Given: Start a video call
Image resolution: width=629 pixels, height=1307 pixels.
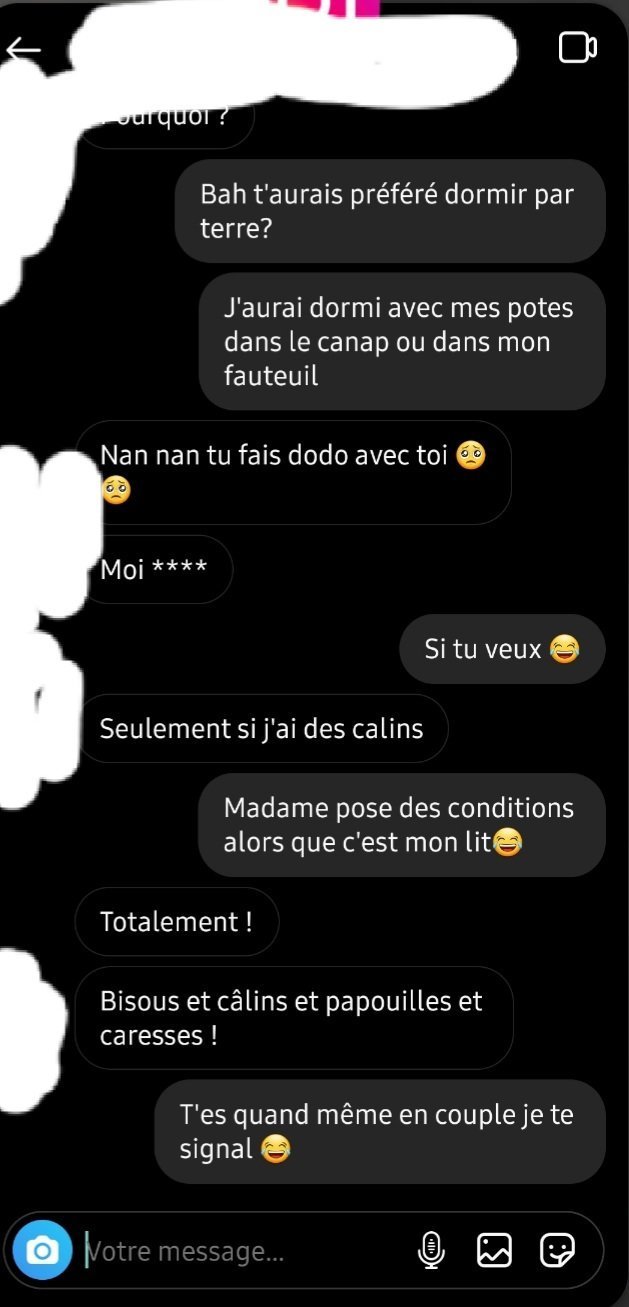Looking at the screenshot, I should click(577, 48).
